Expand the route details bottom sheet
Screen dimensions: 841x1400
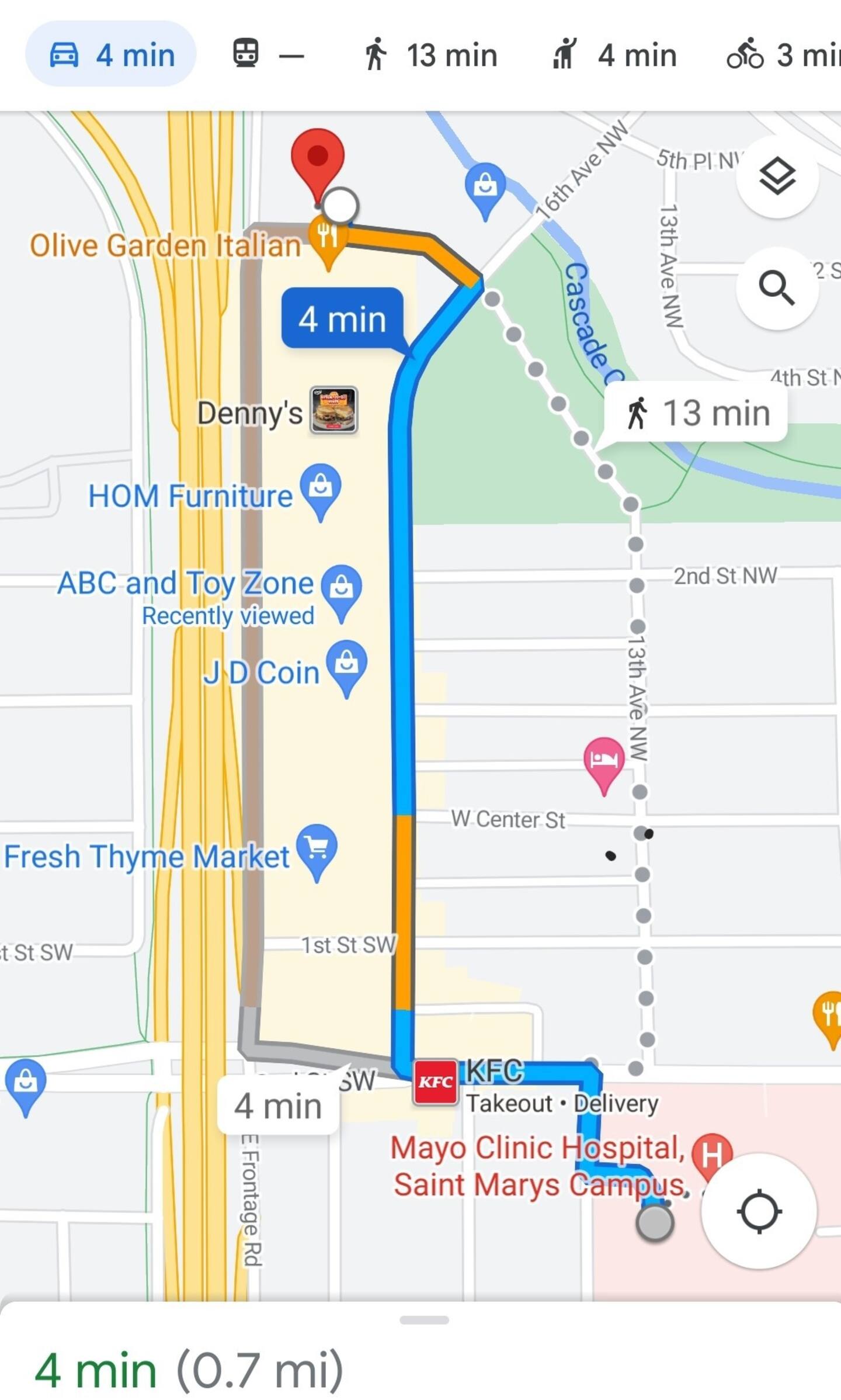[424, 1320]
